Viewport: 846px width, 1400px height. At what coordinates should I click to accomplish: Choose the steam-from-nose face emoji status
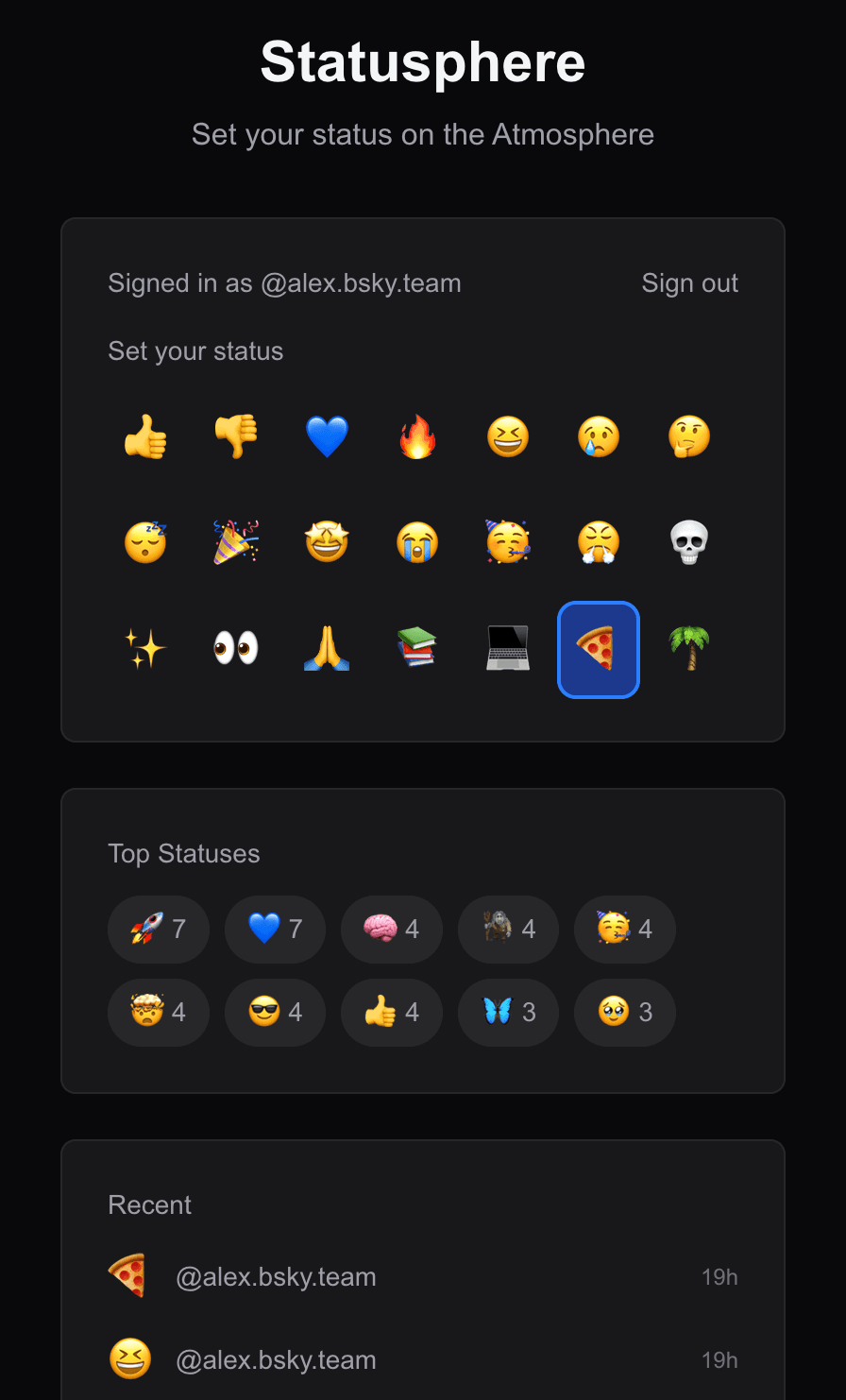click(x=599, y=543)
